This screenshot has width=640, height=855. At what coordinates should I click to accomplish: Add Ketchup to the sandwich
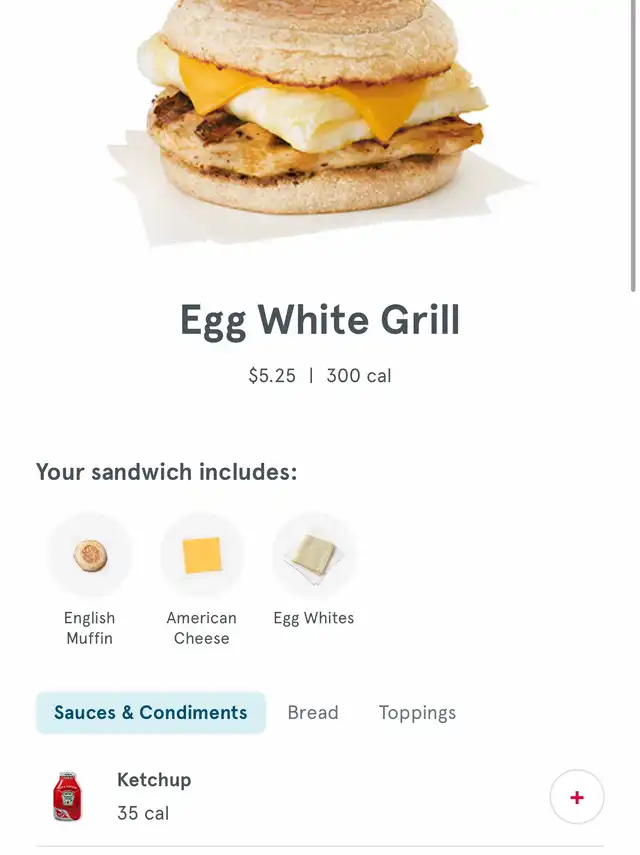coord(577,797)
